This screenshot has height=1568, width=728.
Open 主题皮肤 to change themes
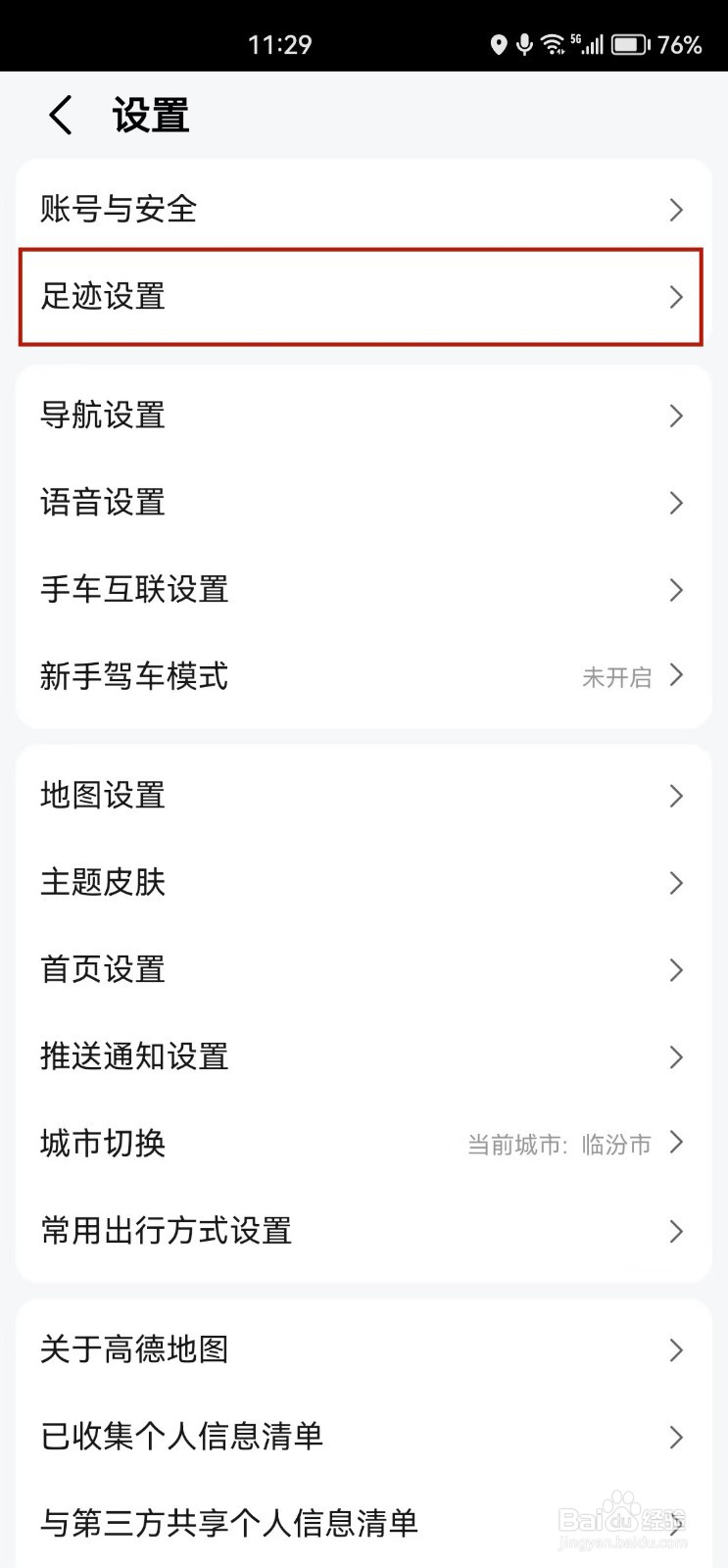pos(363,882)
